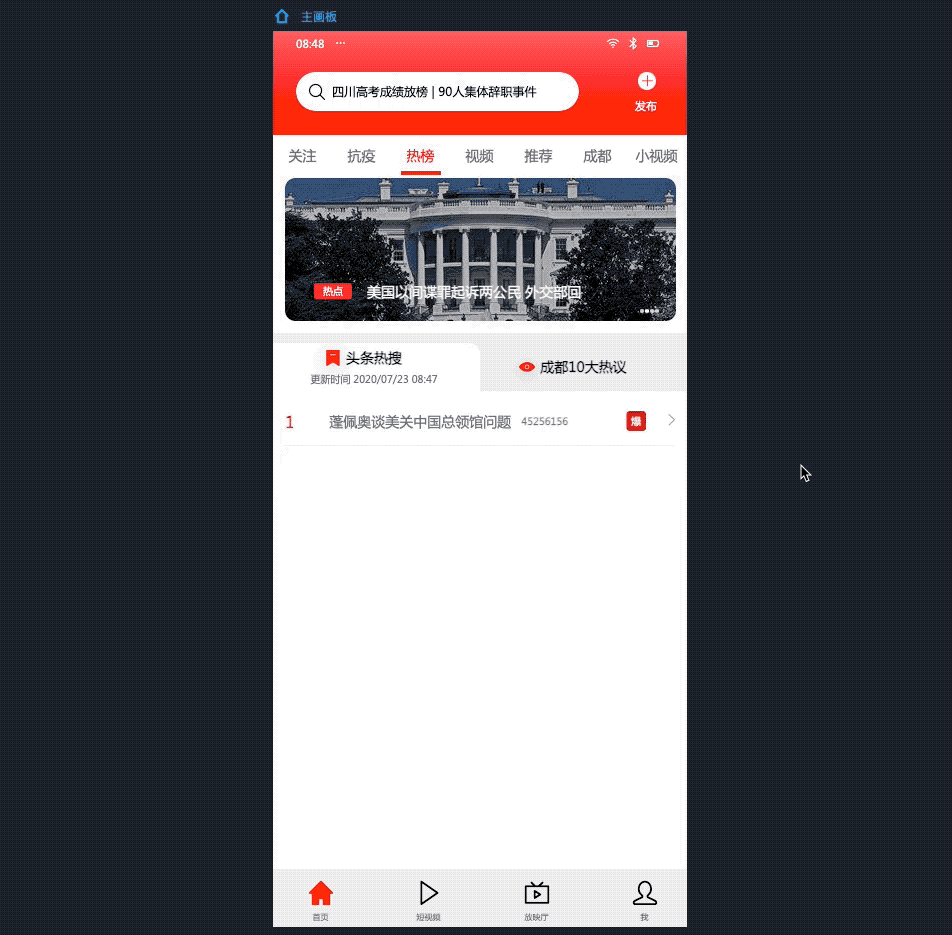Switch to the 视频 tab
This screenshot has height=935, width=952.
[x=479, y=156]
